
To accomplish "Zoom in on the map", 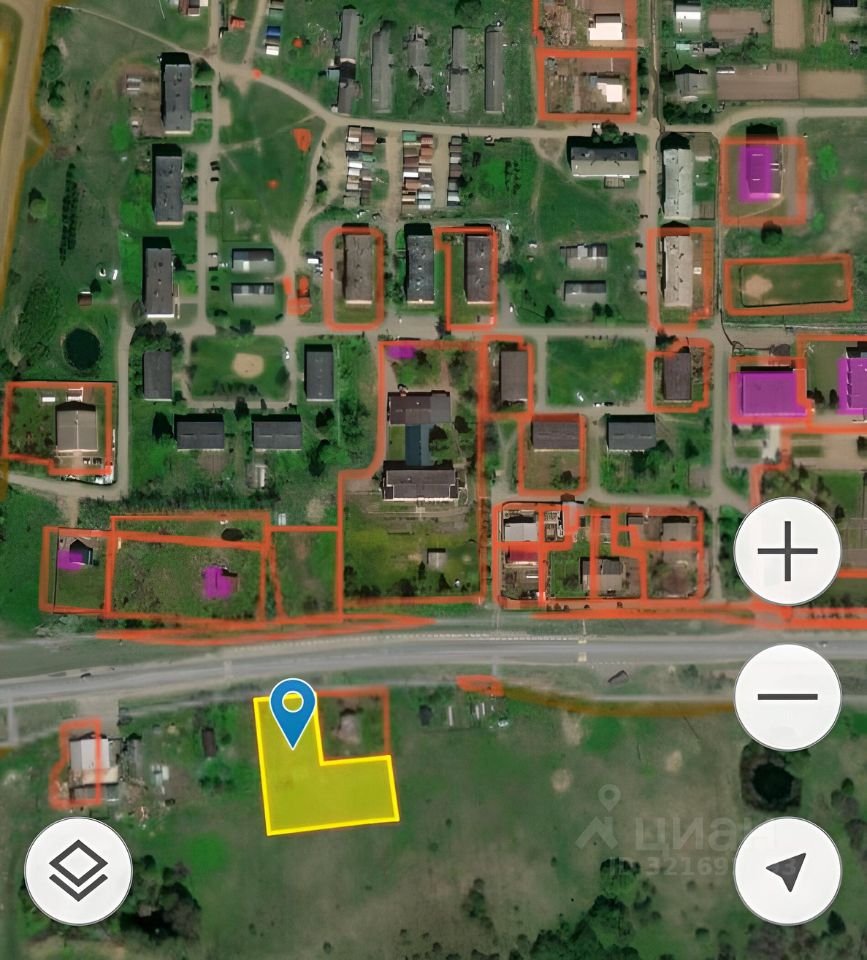I will click(787, 551).
